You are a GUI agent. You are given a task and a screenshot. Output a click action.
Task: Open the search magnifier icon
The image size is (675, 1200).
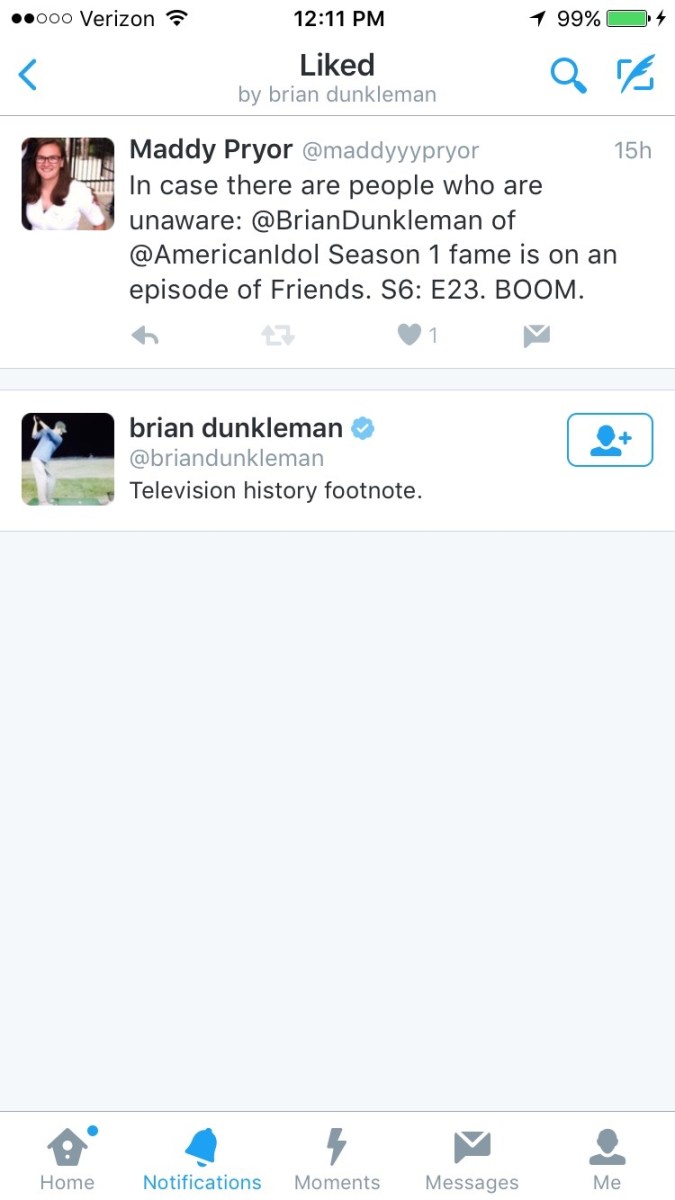coord(568,75)
